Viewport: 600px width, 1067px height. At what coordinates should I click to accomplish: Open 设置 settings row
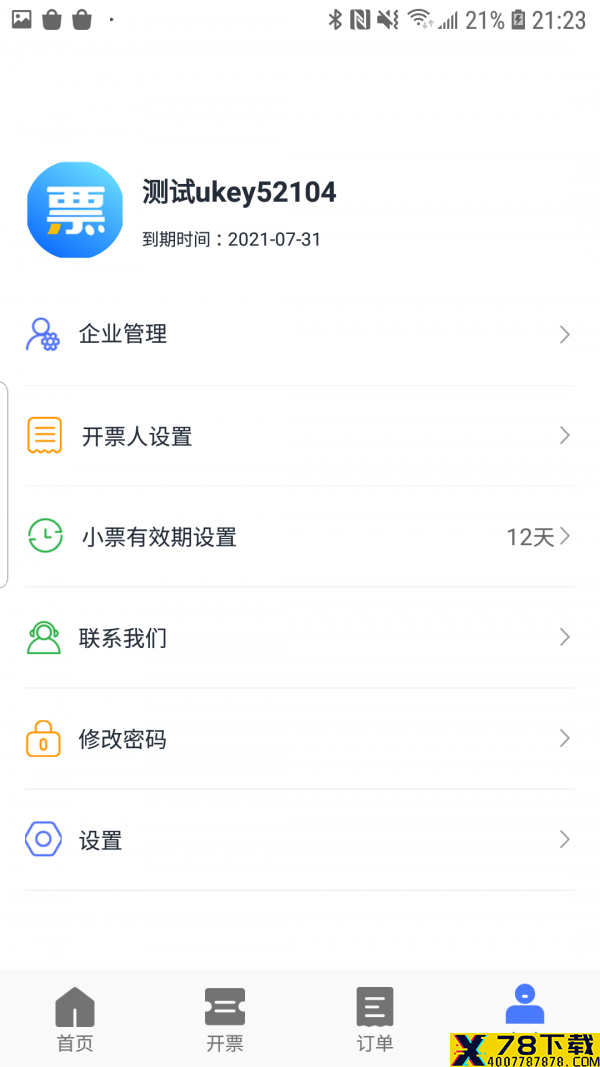(300, 840)
